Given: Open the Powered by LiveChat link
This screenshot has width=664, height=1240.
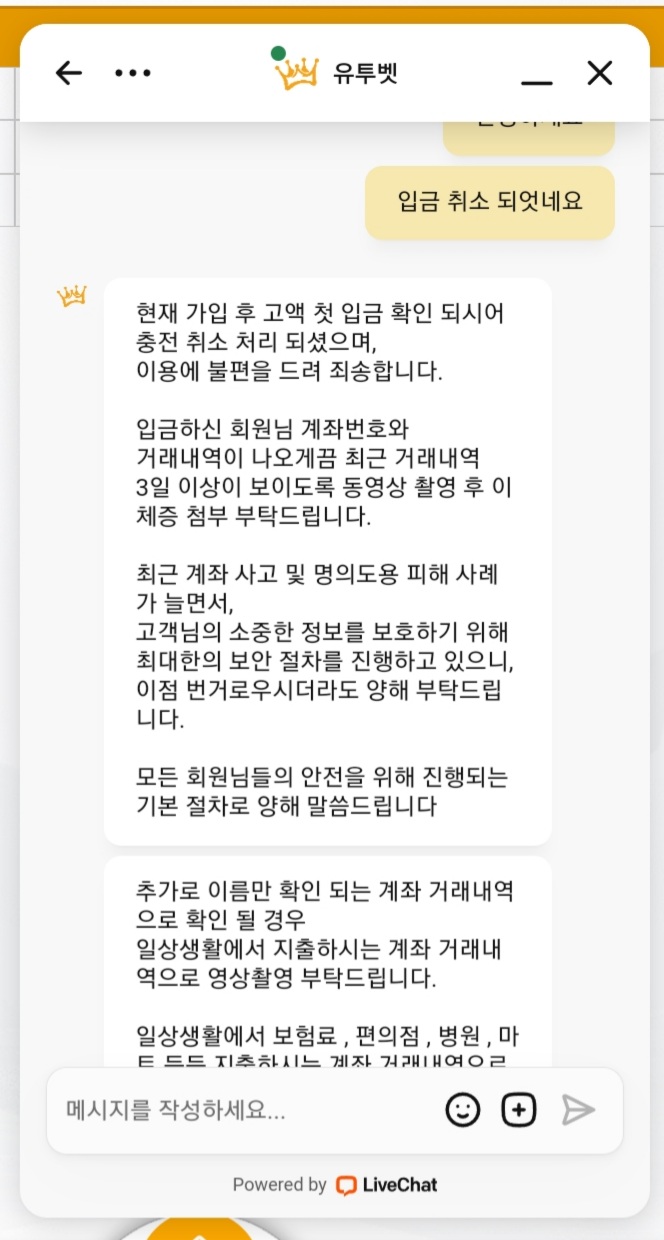Looking at the screenshot, I should click(335, 1185).
